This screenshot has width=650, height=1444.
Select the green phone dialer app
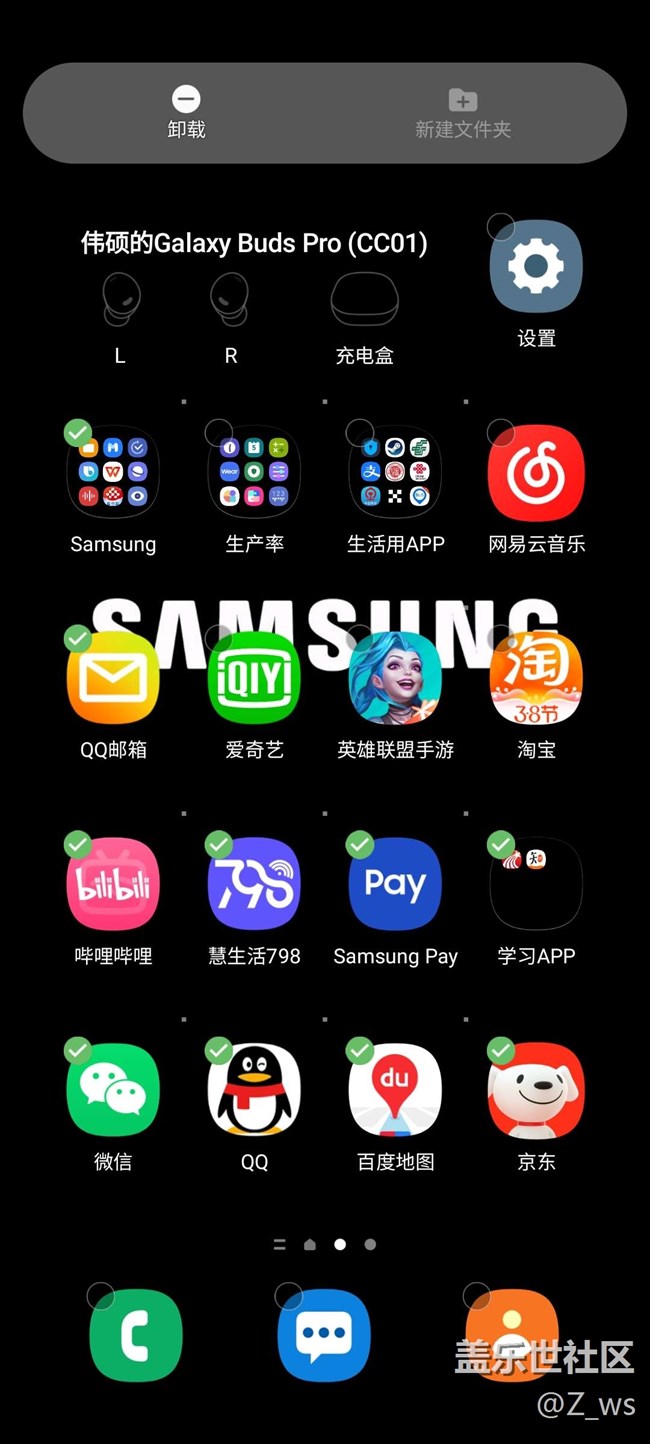coord(136,1335)
